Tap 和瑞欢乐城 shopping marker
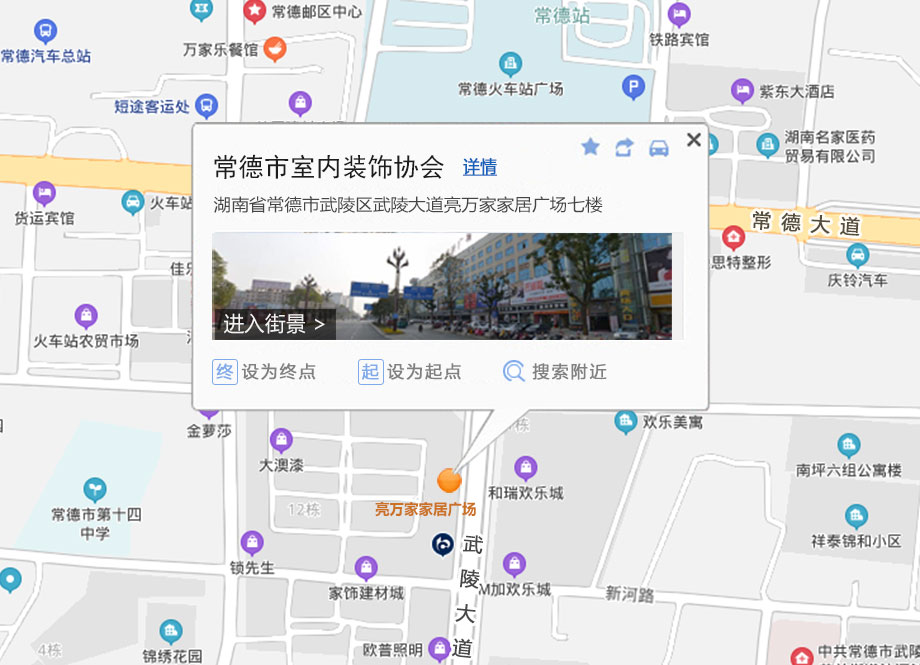This screenshot has height=665, width=920. click(x=525, y=467)
